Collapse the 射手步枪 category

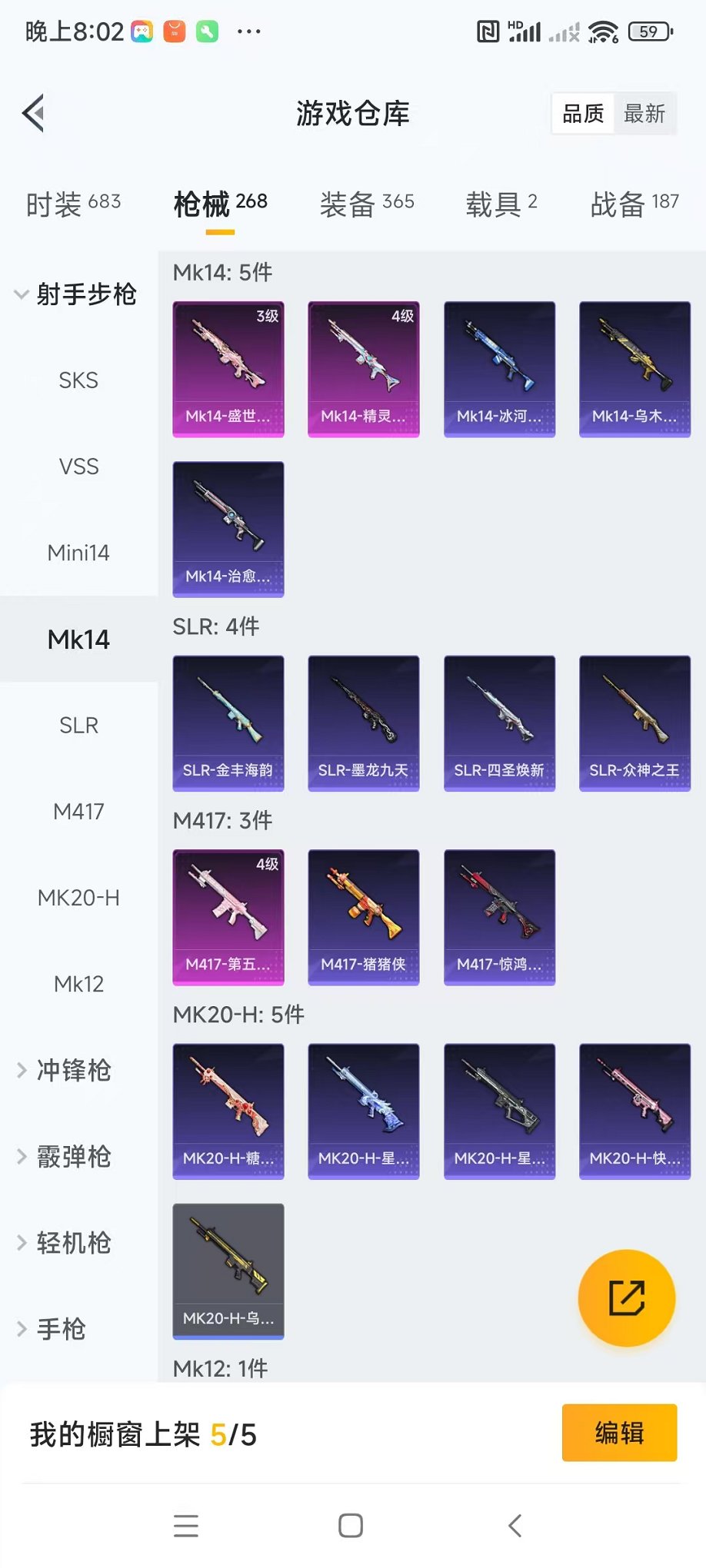click(x=75, y=294)
